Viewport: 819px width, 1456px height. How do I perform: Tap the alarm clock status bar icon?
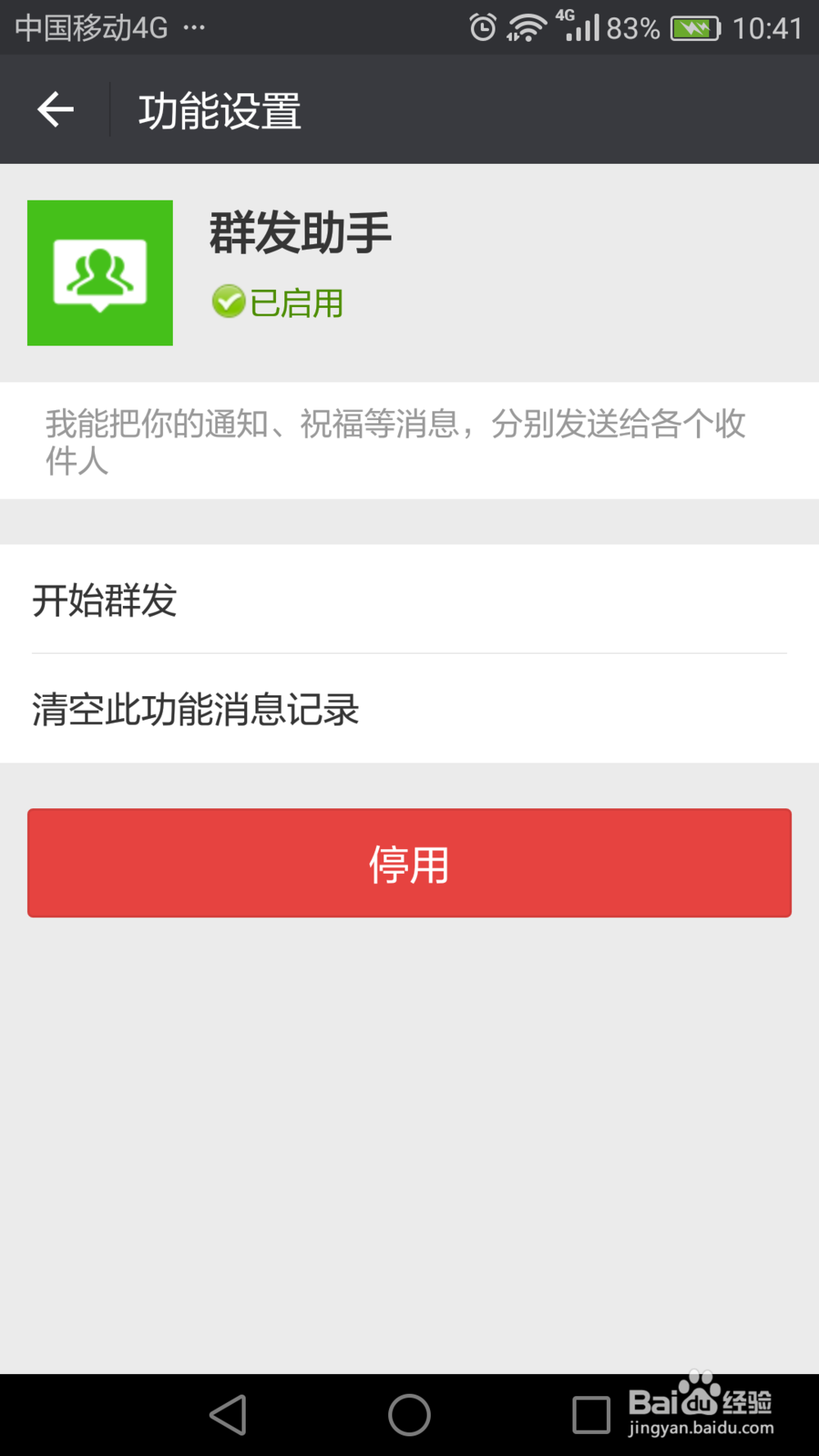click(x=482, y=25)
